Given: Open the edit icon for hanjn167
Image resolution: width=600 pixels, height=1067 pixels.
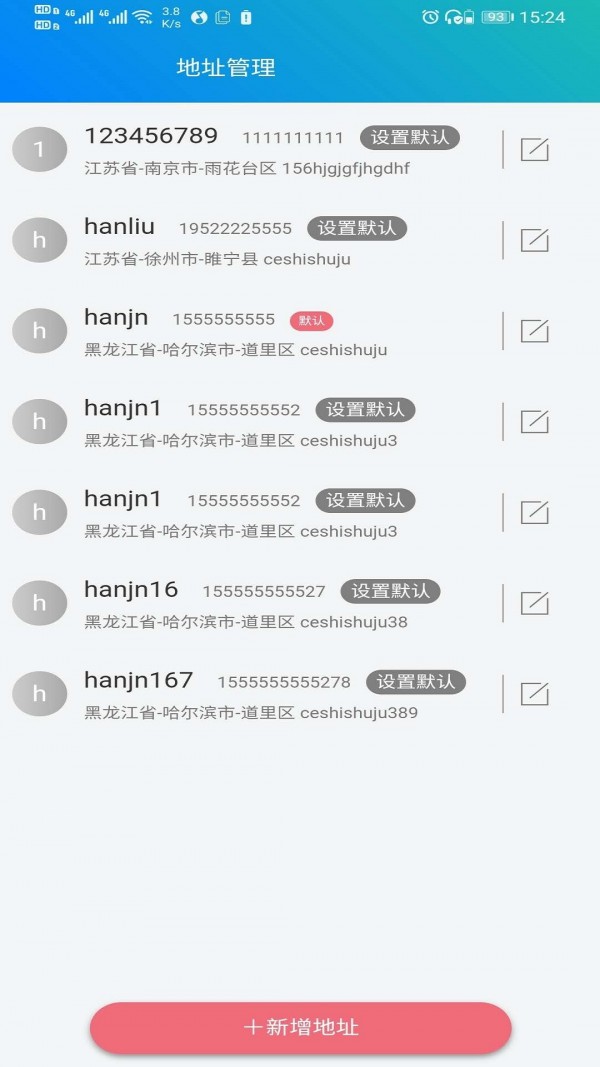Looking at the screenshot, I should click(x=535, y=694).
